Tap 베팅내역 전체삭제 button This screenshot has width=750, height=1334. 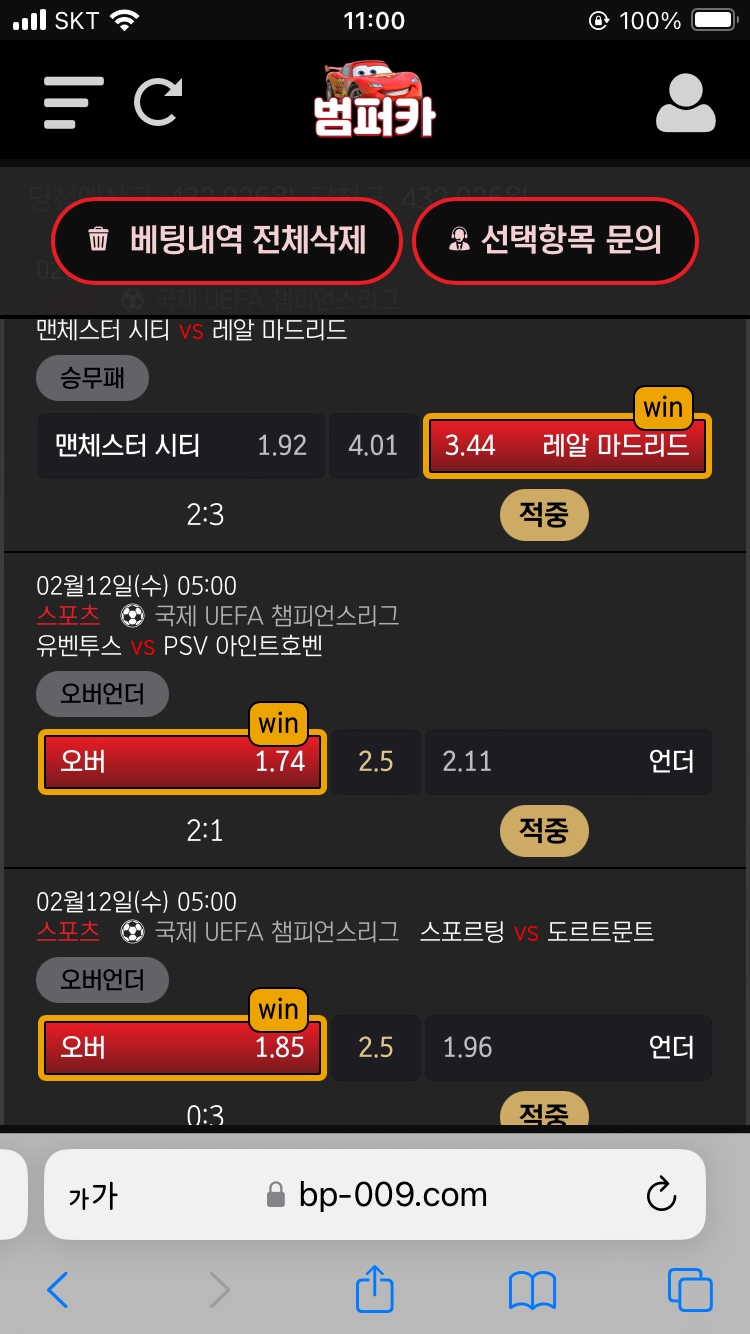227,240
